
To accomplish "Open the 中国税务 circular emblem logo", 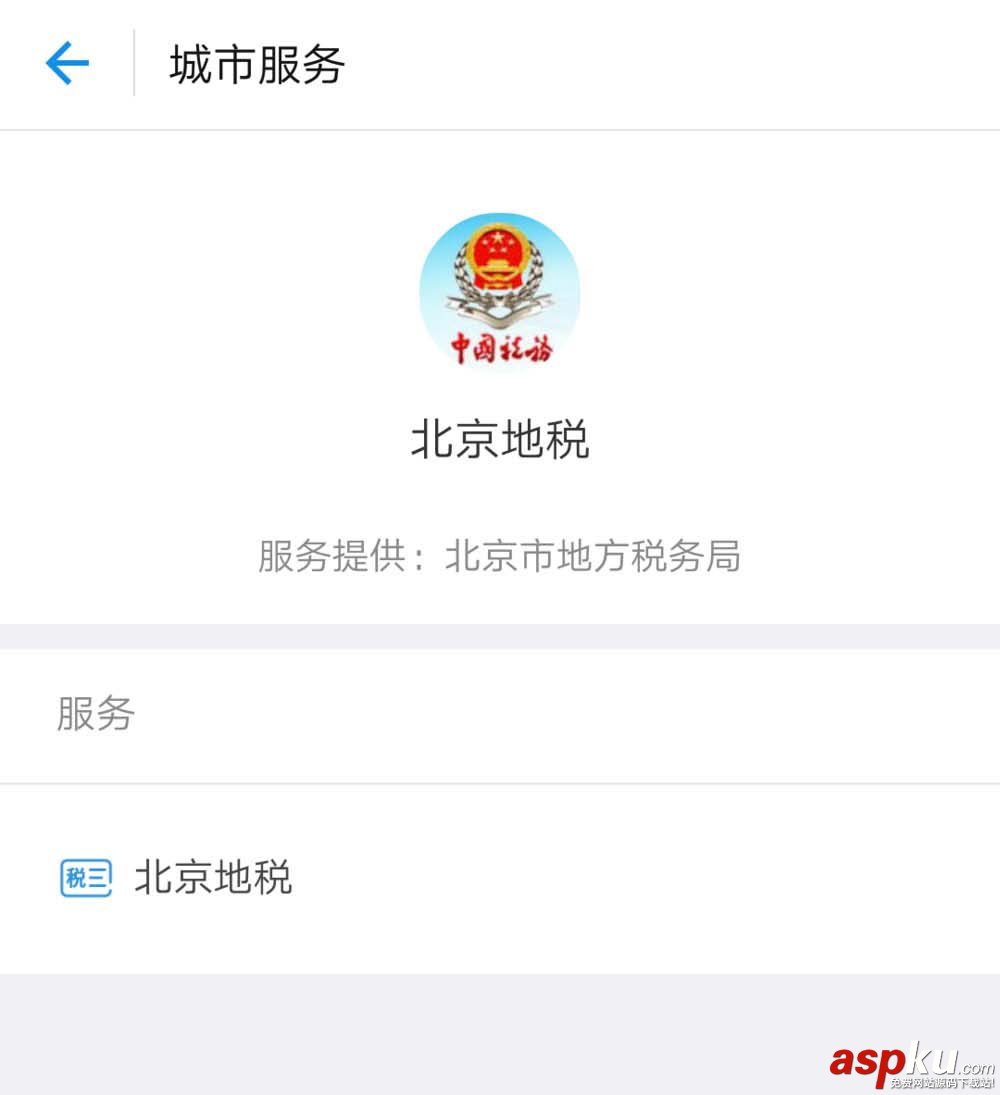I will (500, 292).
